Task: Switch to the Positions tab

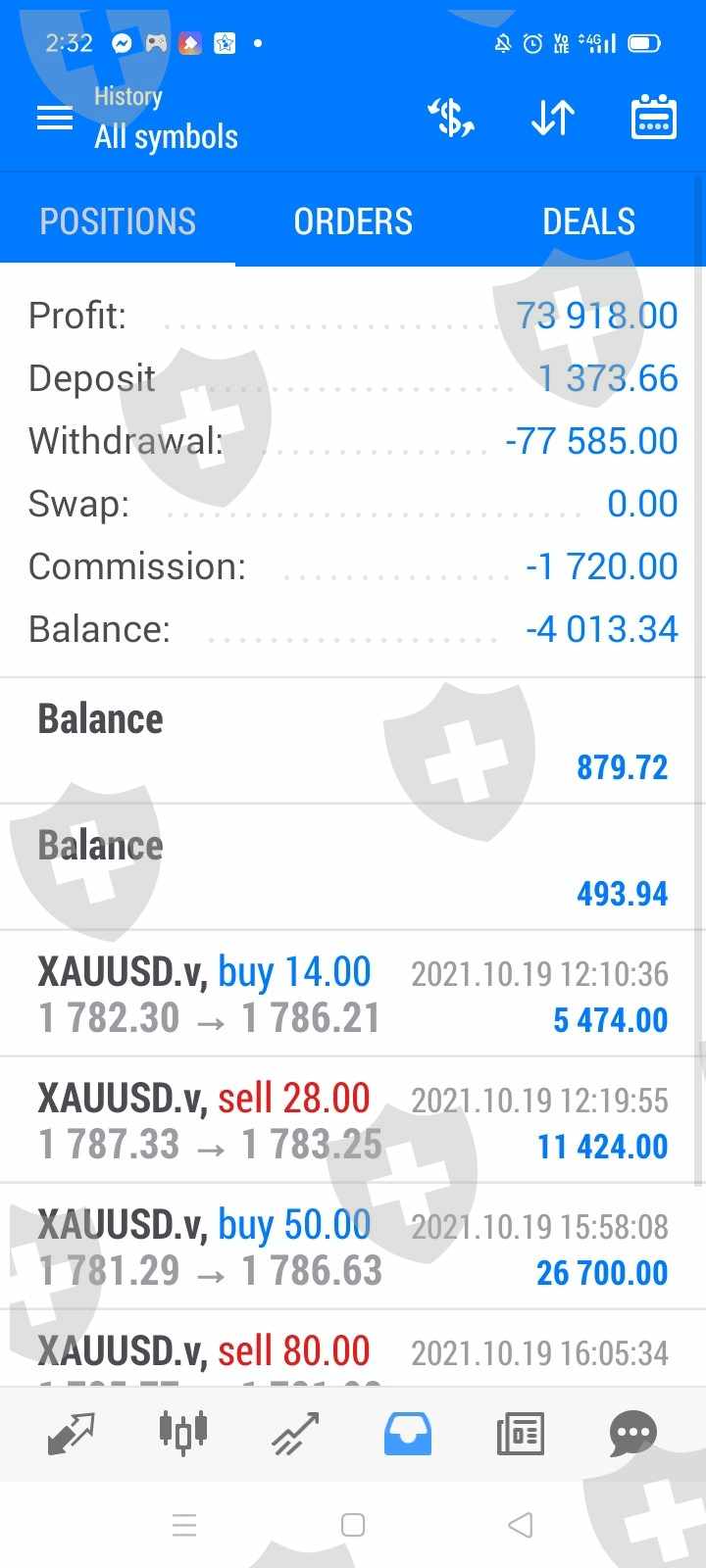Action: point(118,221)
